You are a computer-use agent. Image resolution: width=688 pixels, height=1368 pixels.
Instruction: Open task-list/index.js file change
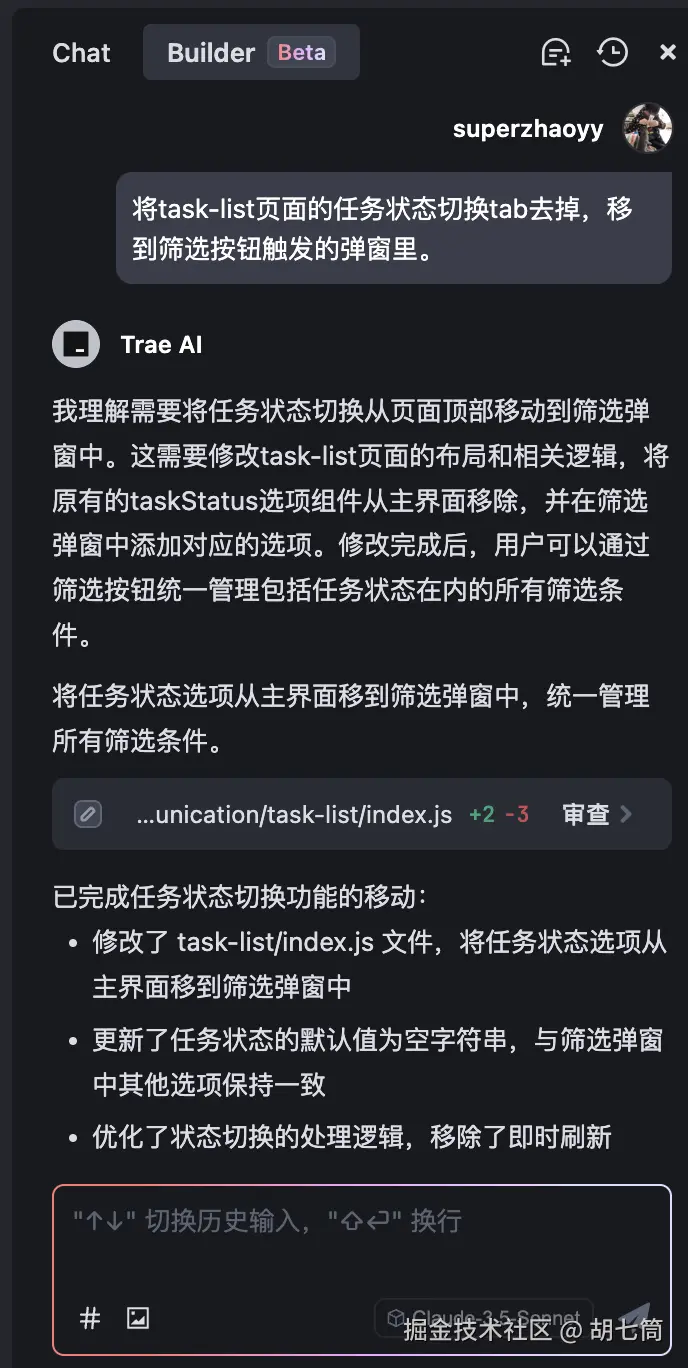tap(293, 815)
